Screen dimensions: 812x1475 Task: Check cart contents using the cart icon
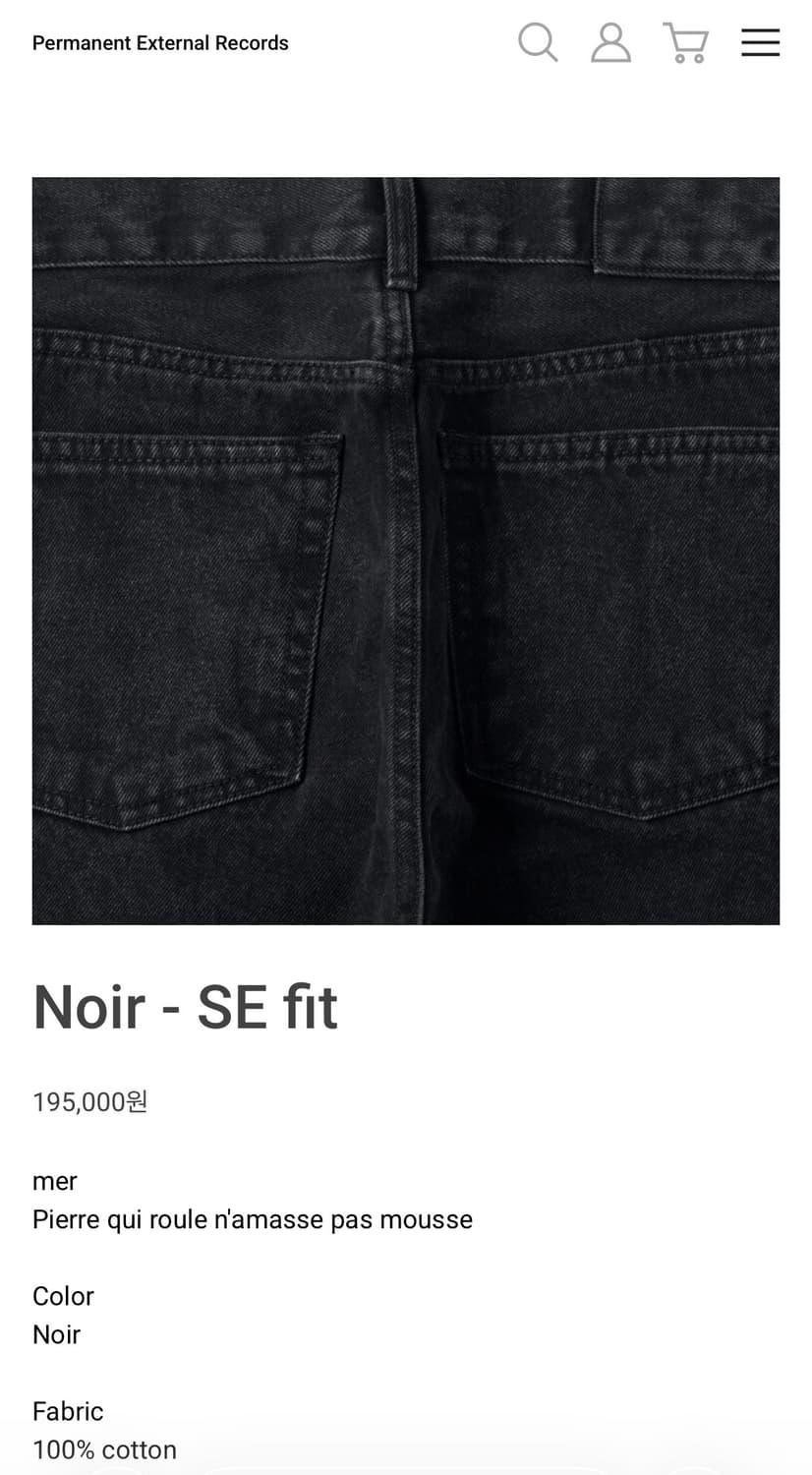pyautogui.click(x=685, y=41)
